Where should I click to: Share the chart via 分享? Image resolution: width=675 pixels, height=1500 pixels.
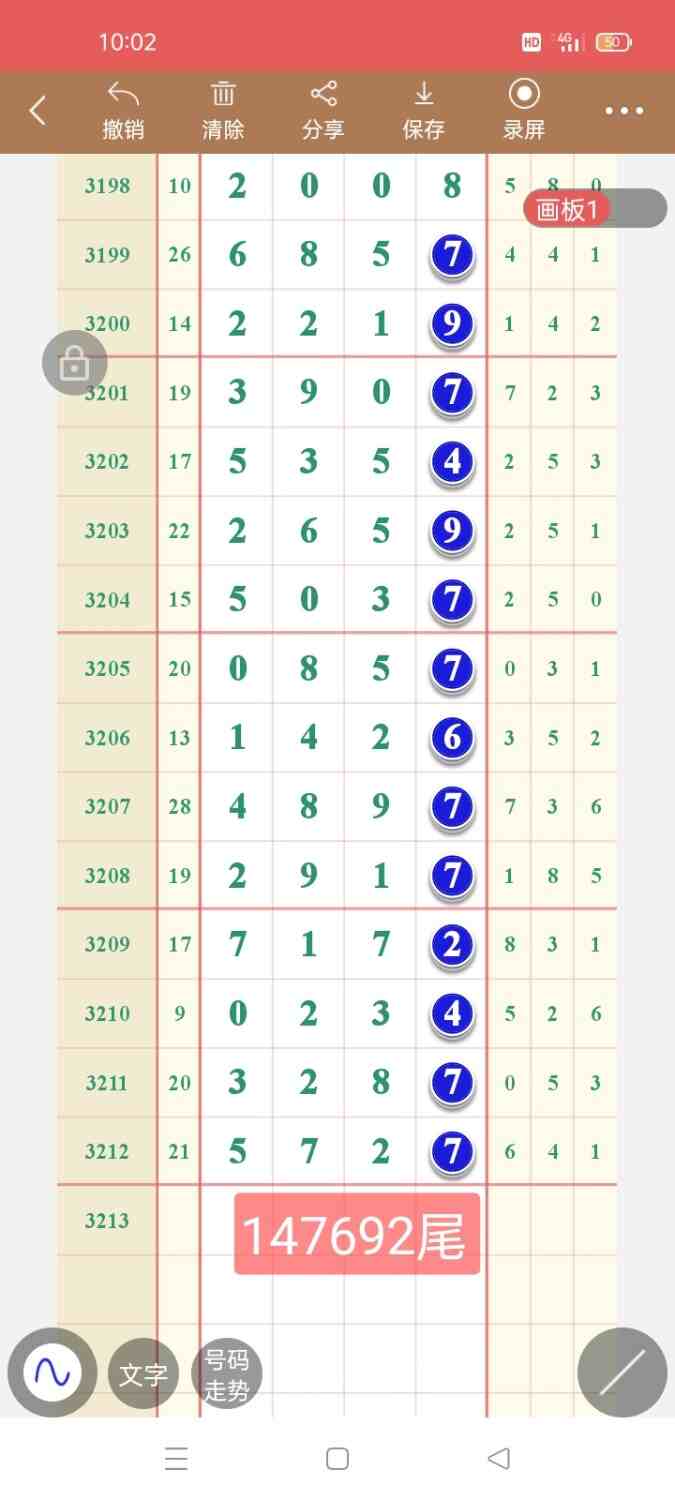point(323,111)
